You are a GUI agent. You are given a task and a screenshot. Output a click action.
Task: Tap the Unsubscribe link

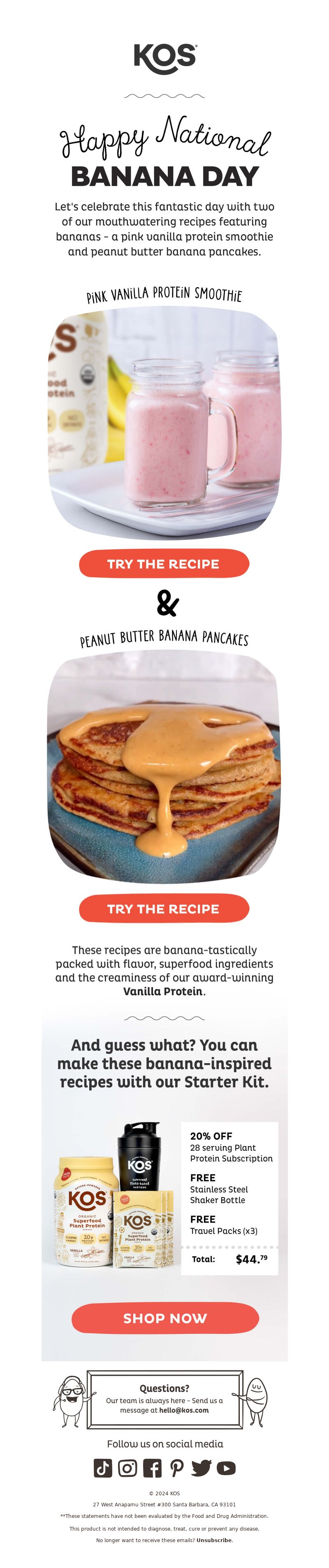point(214,1540)
